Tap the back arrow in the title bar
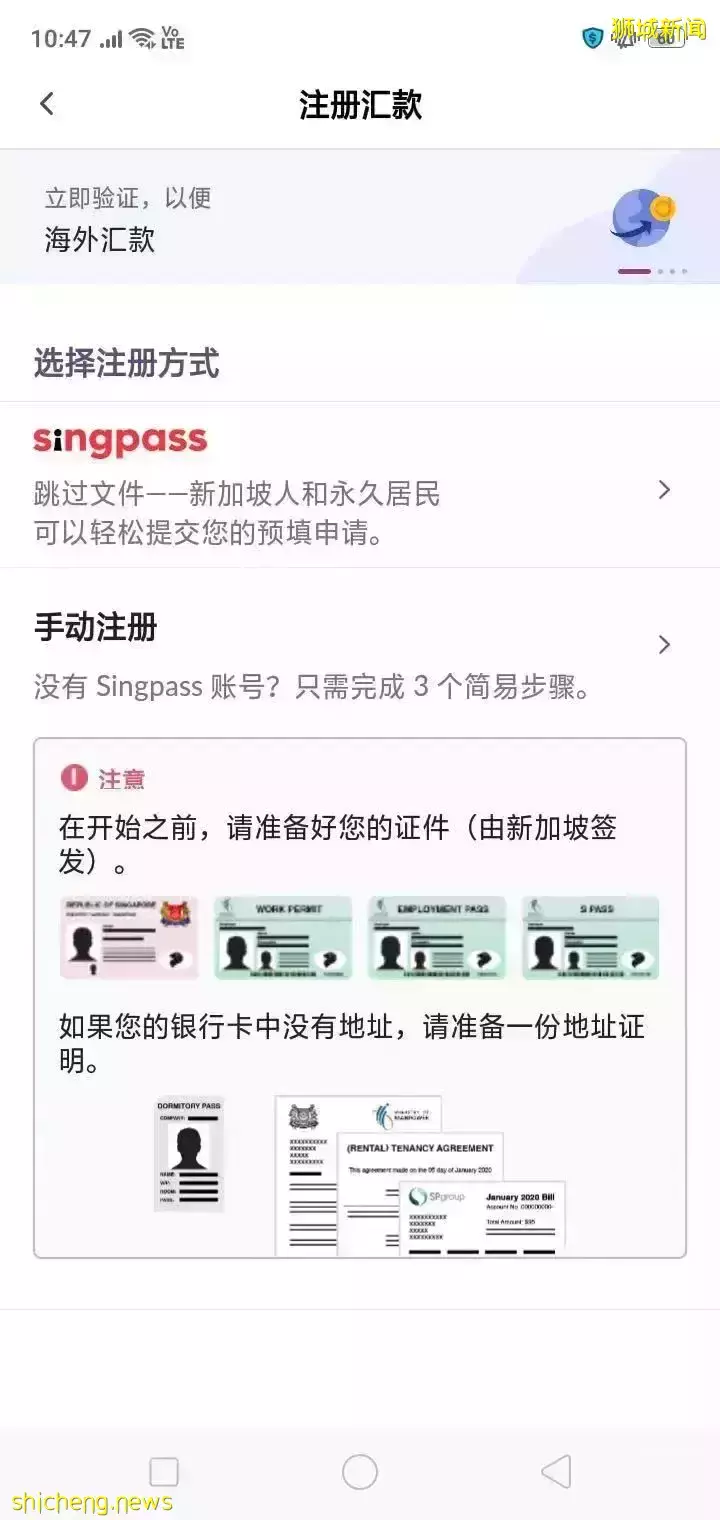 47,103
